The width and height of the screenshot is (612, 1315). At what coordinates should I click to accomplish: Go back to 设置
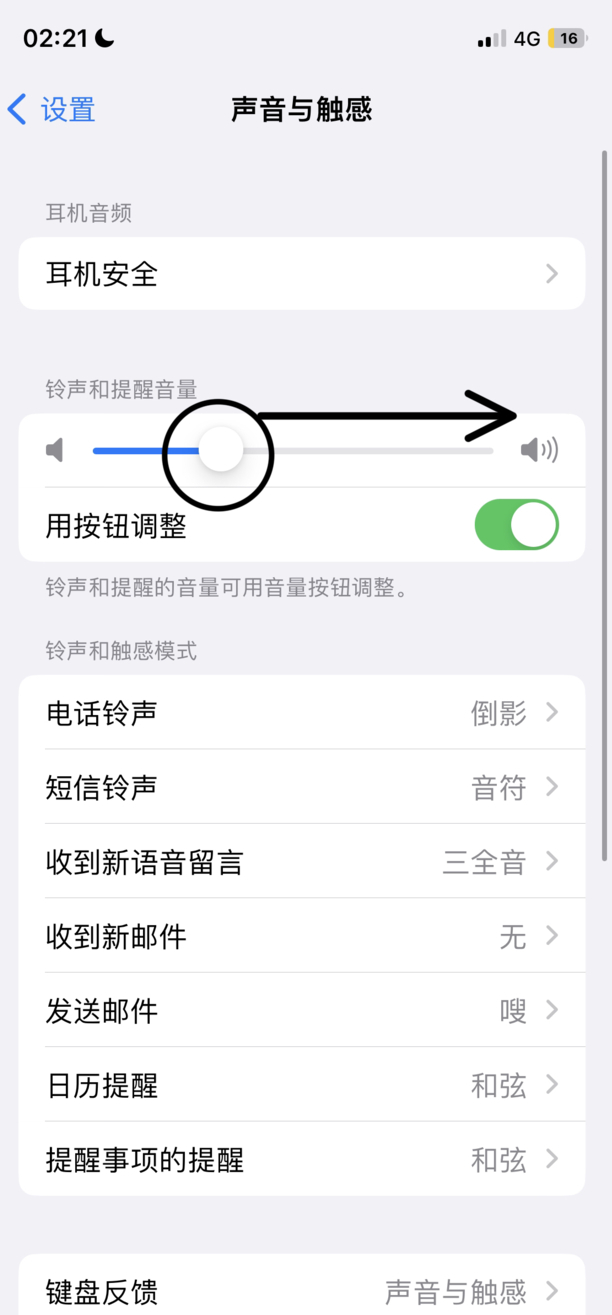tap(51, 109)
